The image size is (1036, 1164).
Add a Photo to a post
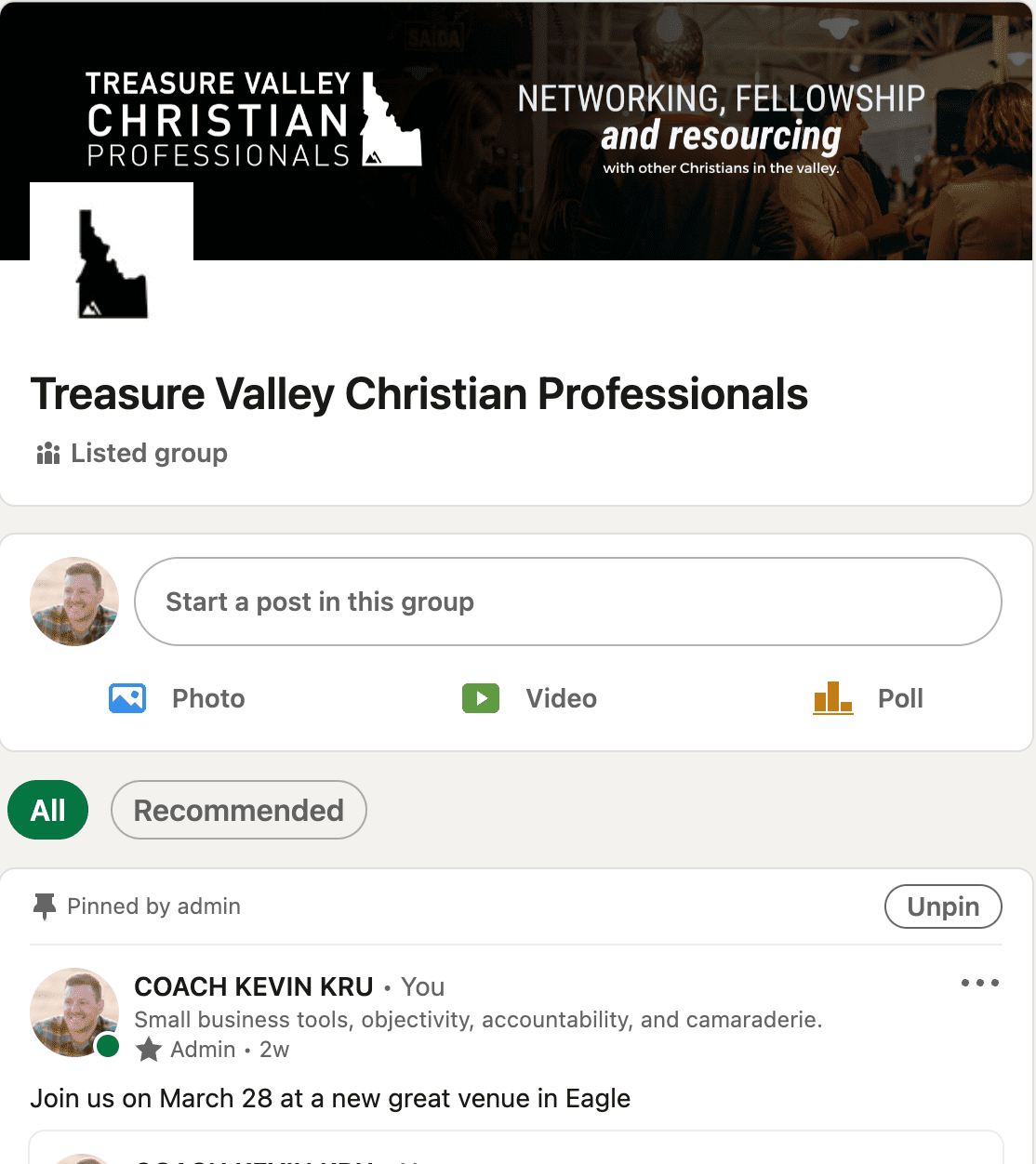click(177, 698)
